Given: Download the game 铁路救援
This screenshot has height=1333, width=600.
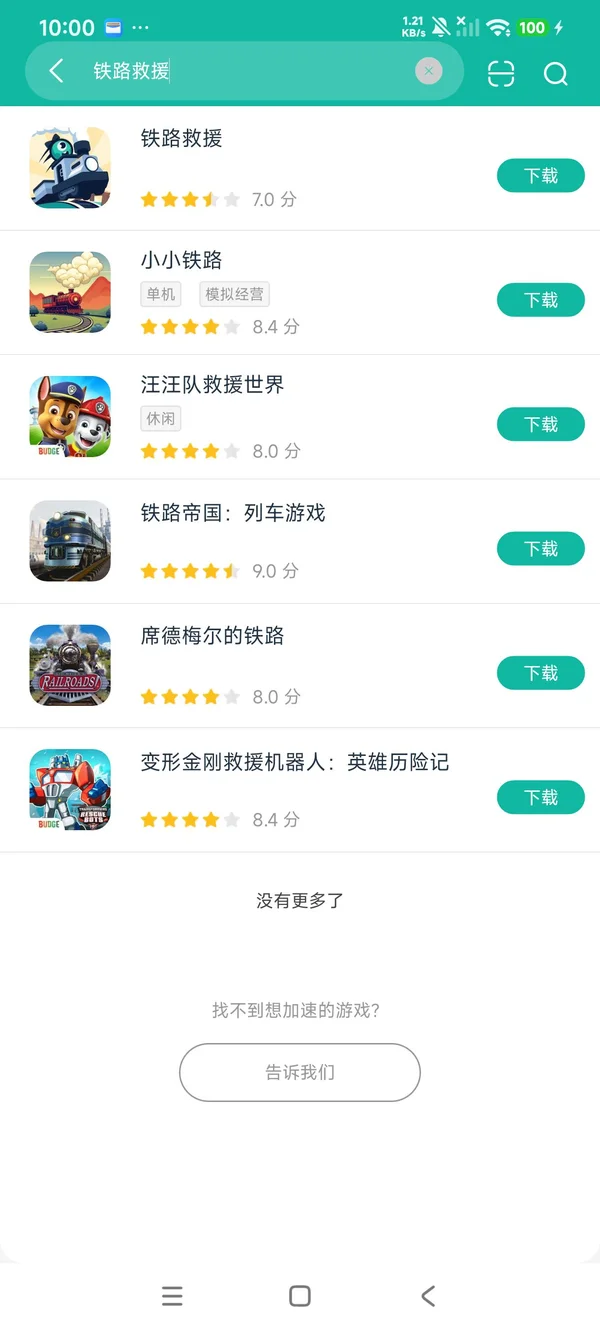Looking at the screenshot, I should pos(540,176).
